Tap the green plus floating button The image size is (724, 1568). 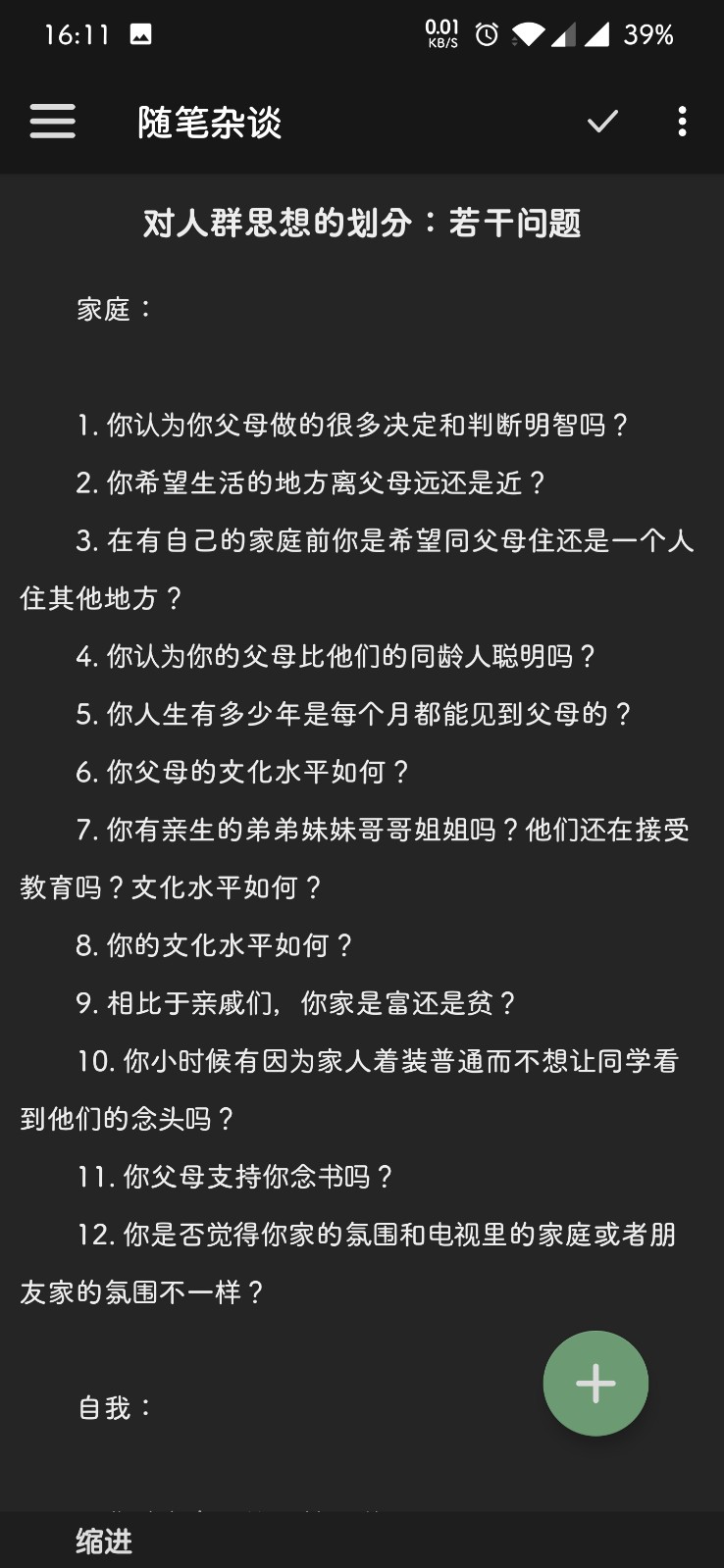[x=595, y=1383]
